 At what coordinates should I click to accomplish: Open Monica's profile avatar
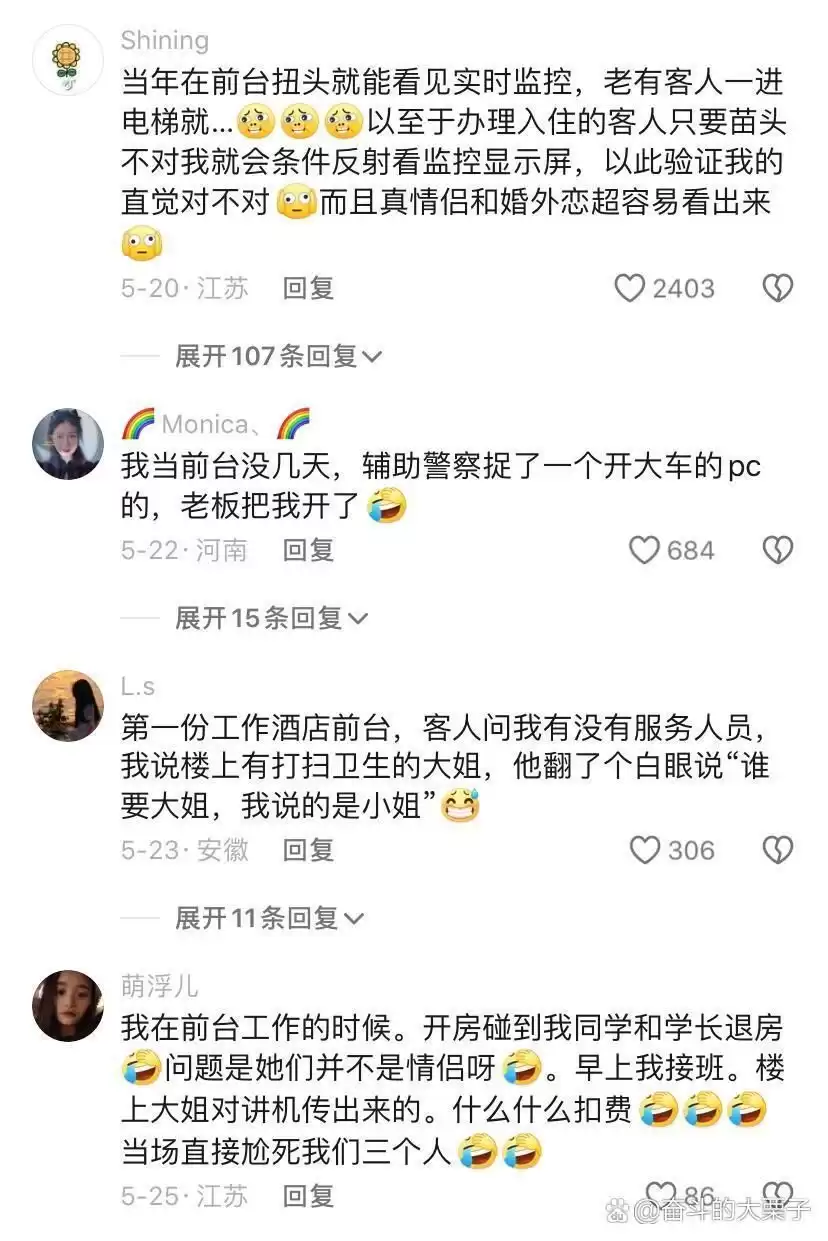(68, 443)
